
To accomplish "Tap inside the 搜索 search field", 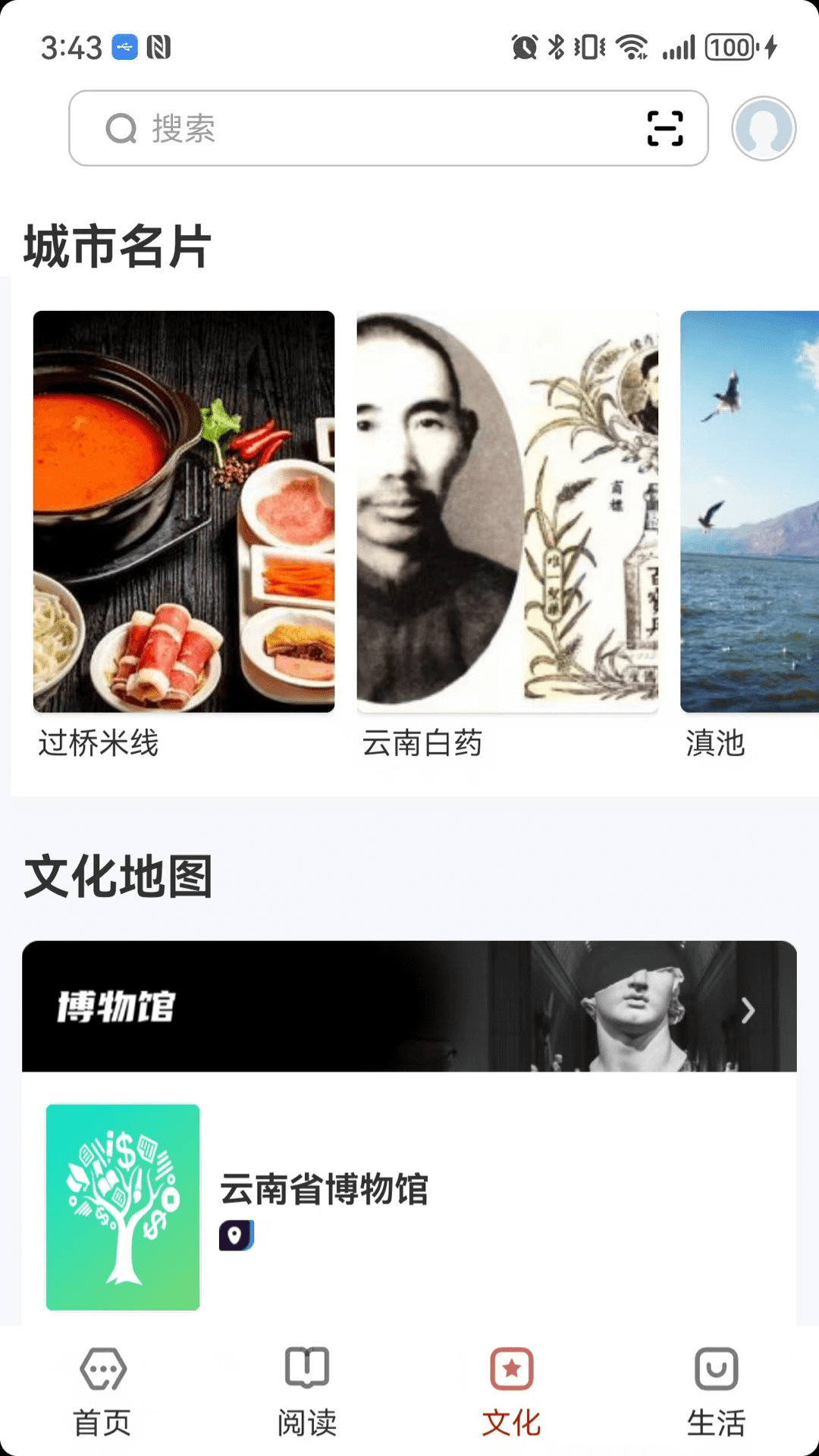I will tap(303, 129).
